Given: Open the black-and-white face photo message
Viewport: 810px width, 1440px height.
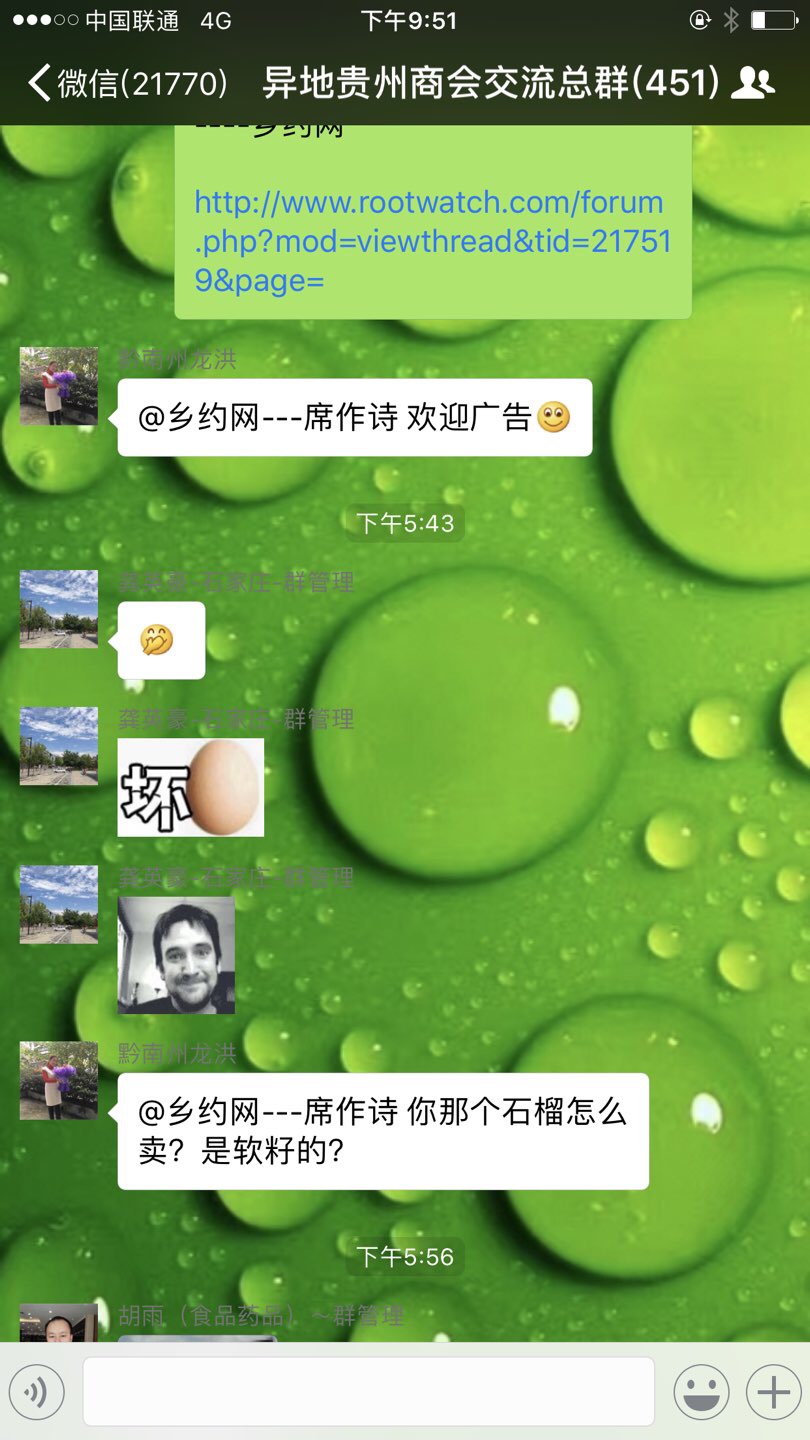Looking at the screenshot, I should [176, 954].
